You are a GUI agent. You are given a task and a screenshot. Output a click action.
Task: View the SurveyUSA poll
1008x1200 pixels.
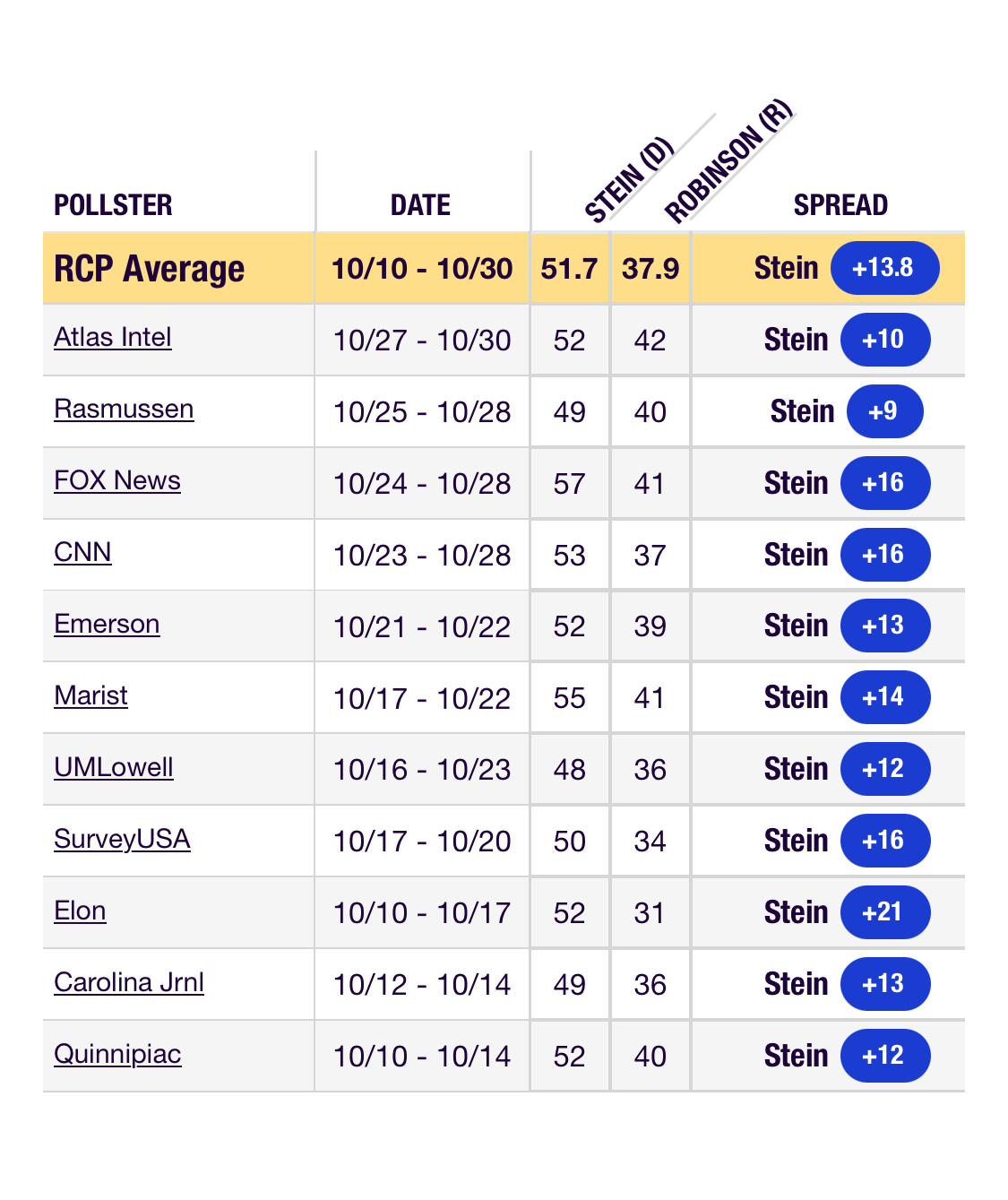point(122,839)
